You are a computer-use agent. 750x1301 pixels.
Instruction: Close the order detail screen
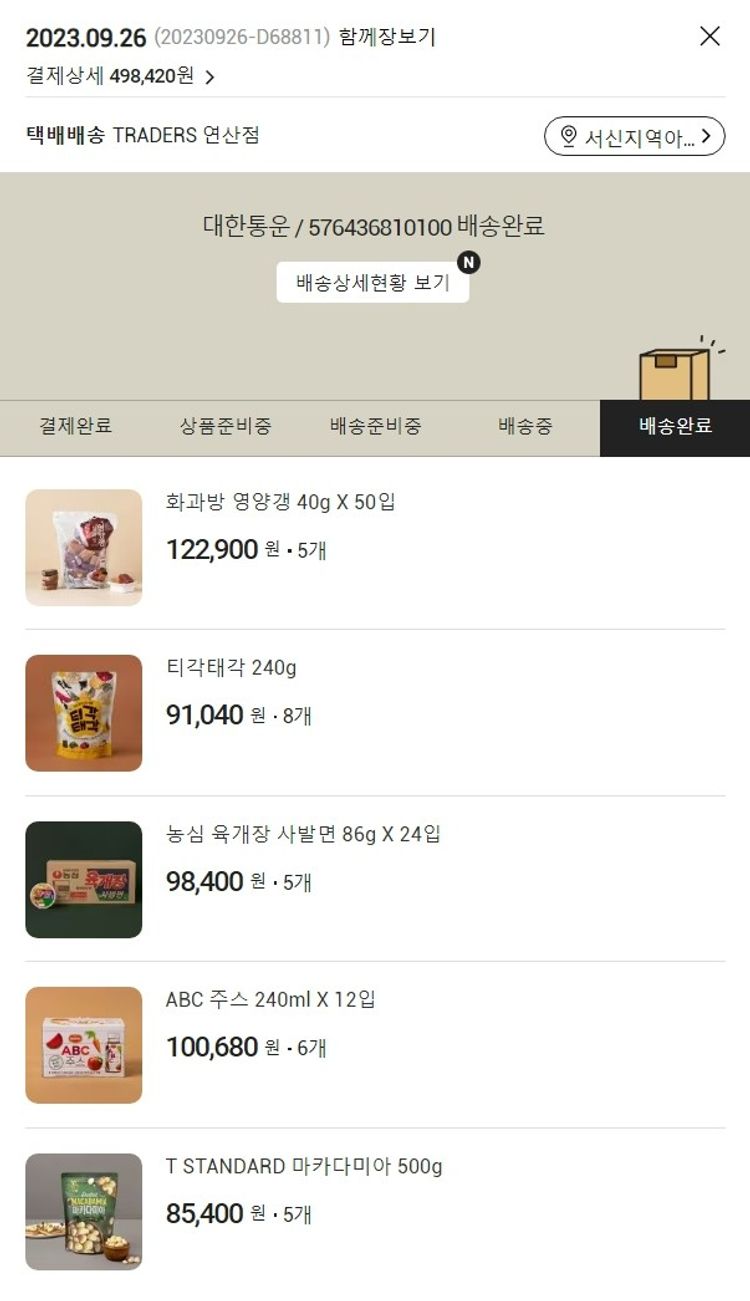709,37
